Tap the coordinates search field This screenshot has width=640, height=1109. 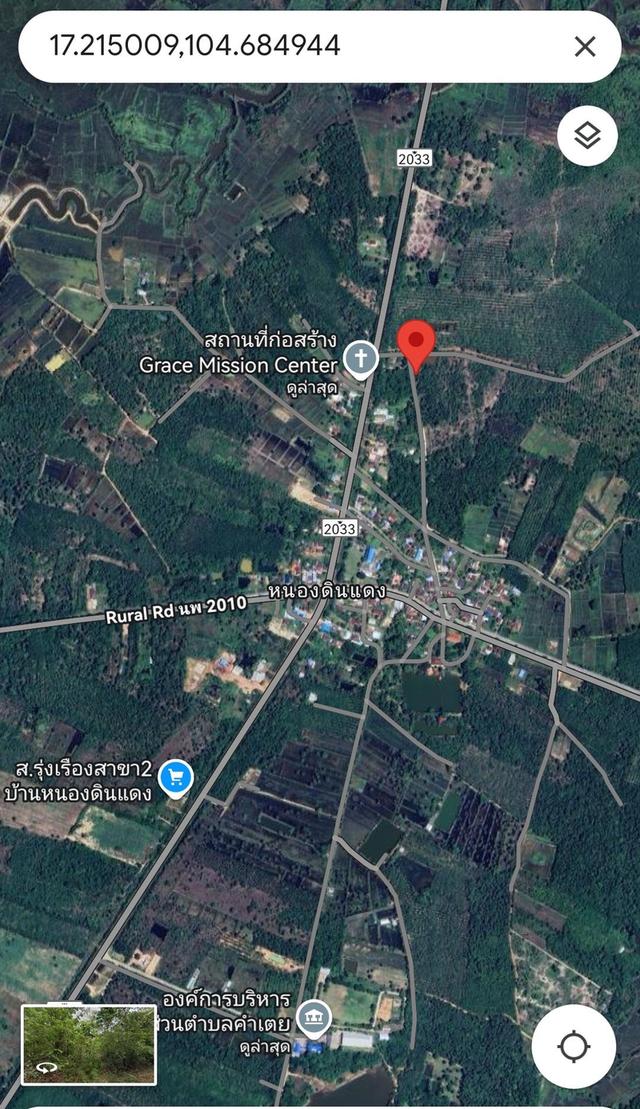click(290, 46)
